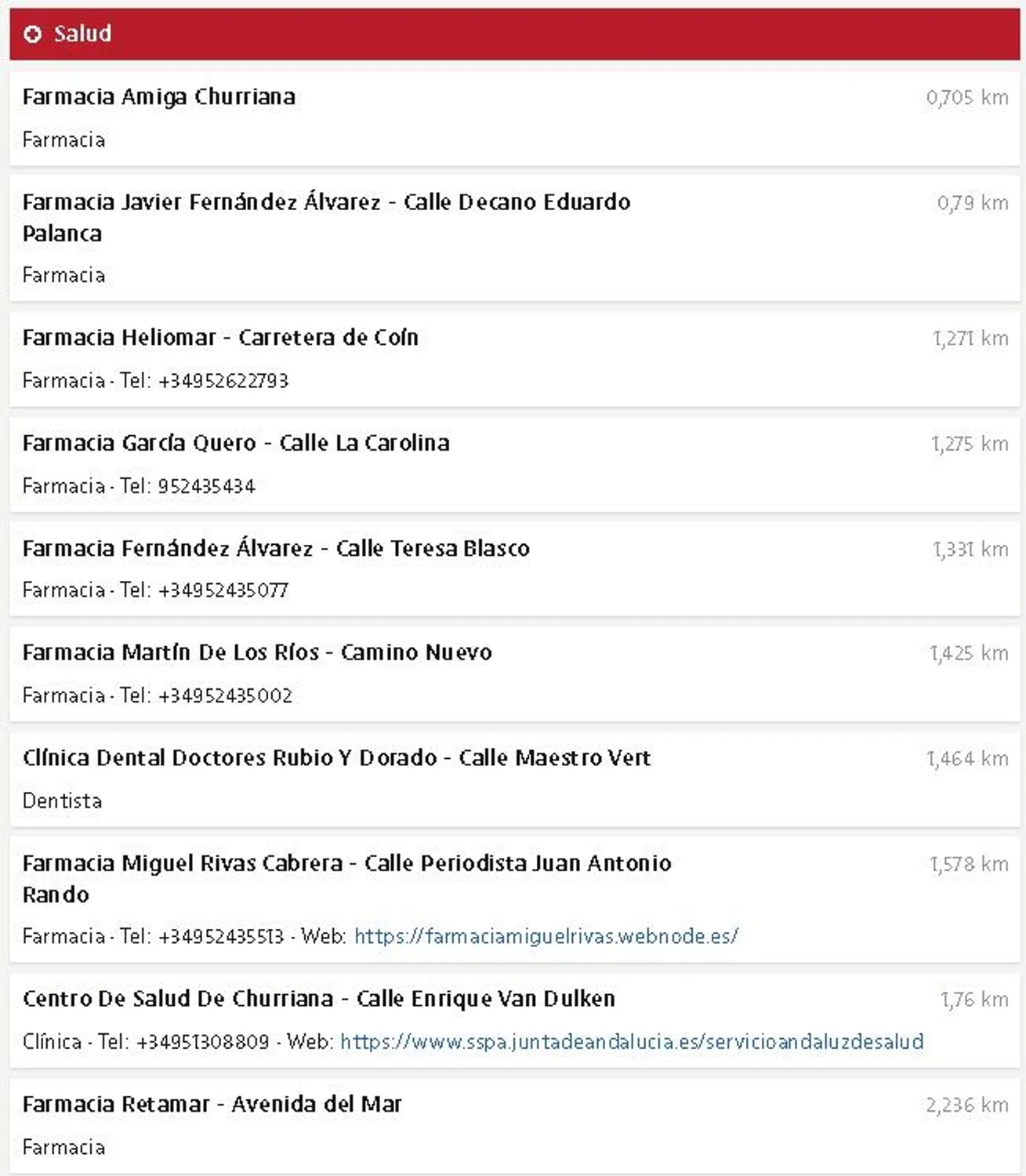This screenshot has height=1176, width=1026.
Task: Open the farmaciamiguelrivas.webnode.es link
Action: (546, 936)
